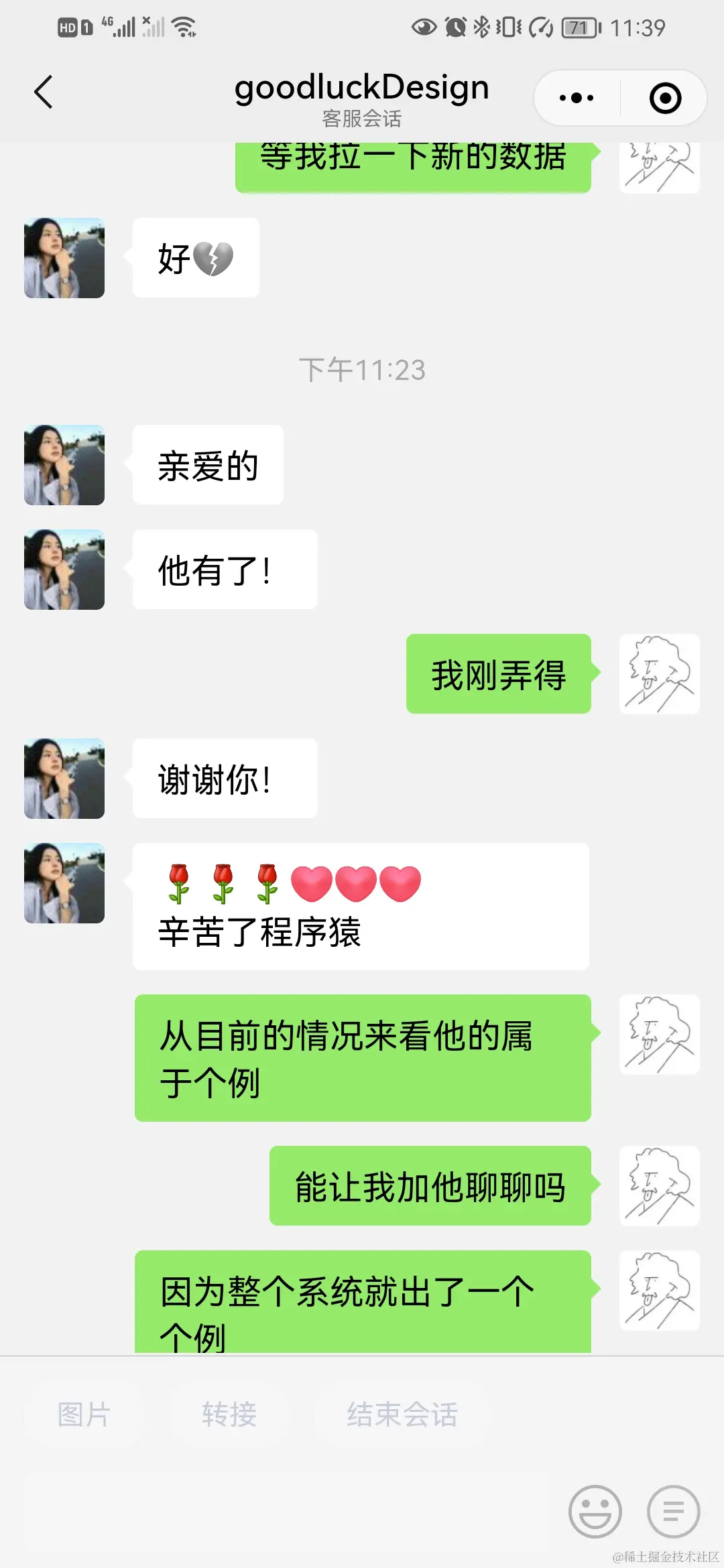This screenshot has height=1568, width=724.
Task: Open the emoji picker
Action: [595, 1512]
